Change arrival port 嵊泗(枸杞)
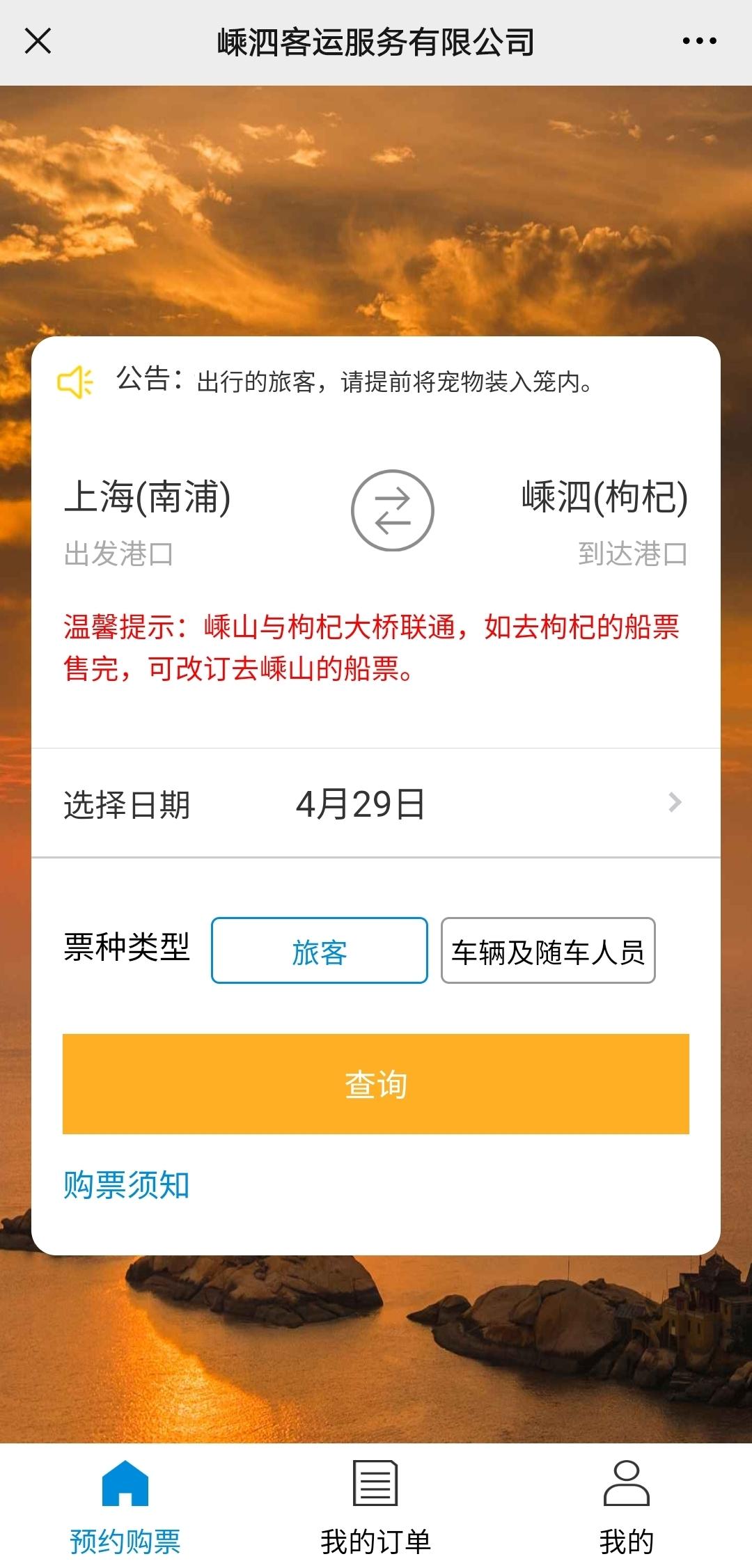Image resolution: width=752 pixels, height=1568 pixels. 604,497
